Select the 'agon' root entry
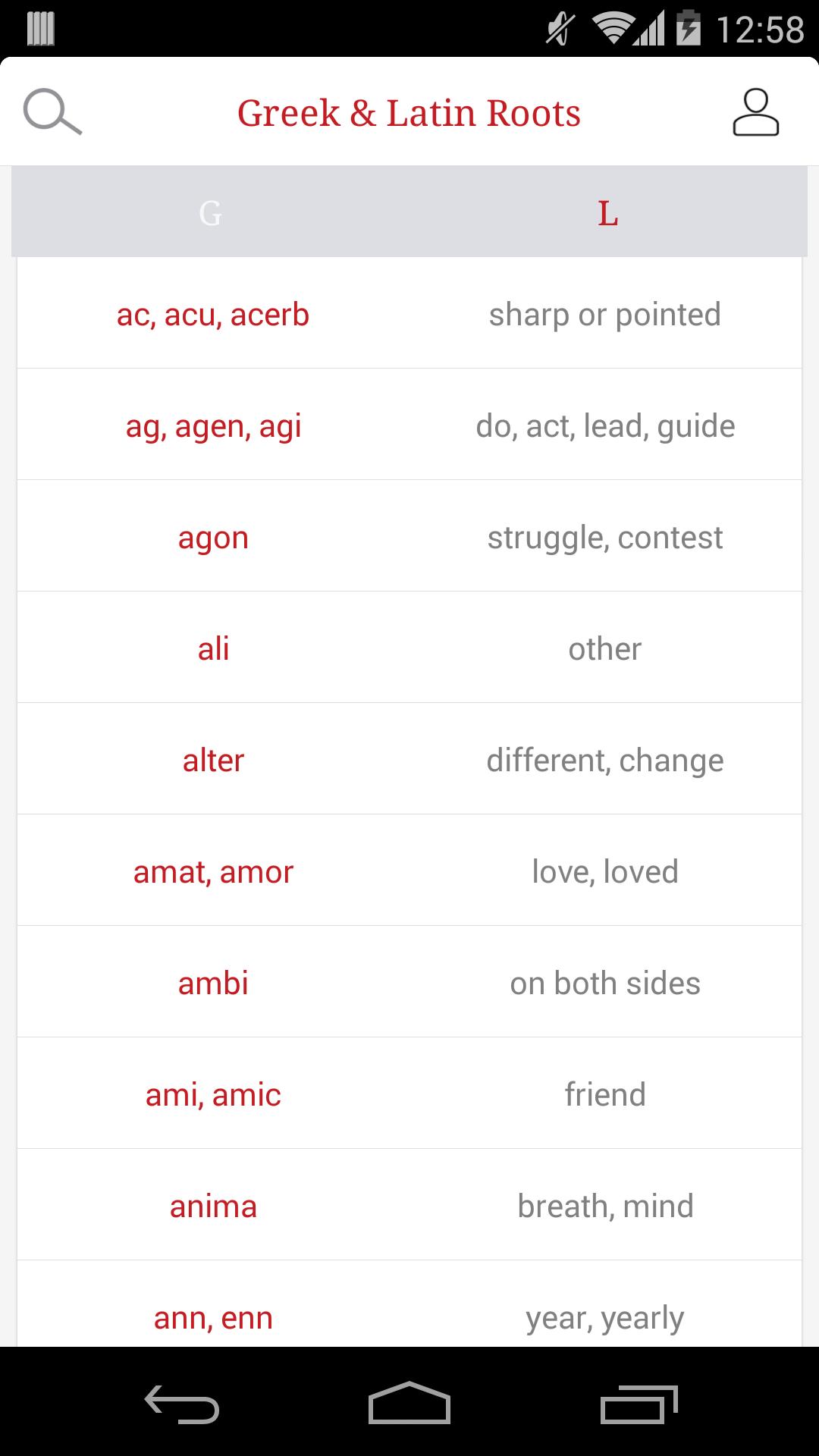The image size is (819, 1456). 409,536
